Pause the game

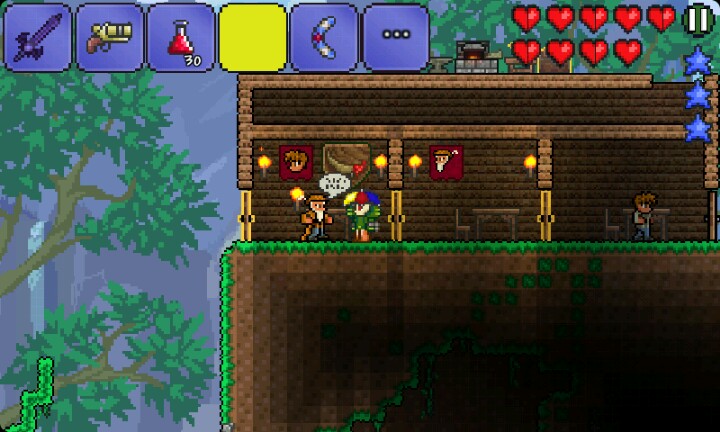698,18
